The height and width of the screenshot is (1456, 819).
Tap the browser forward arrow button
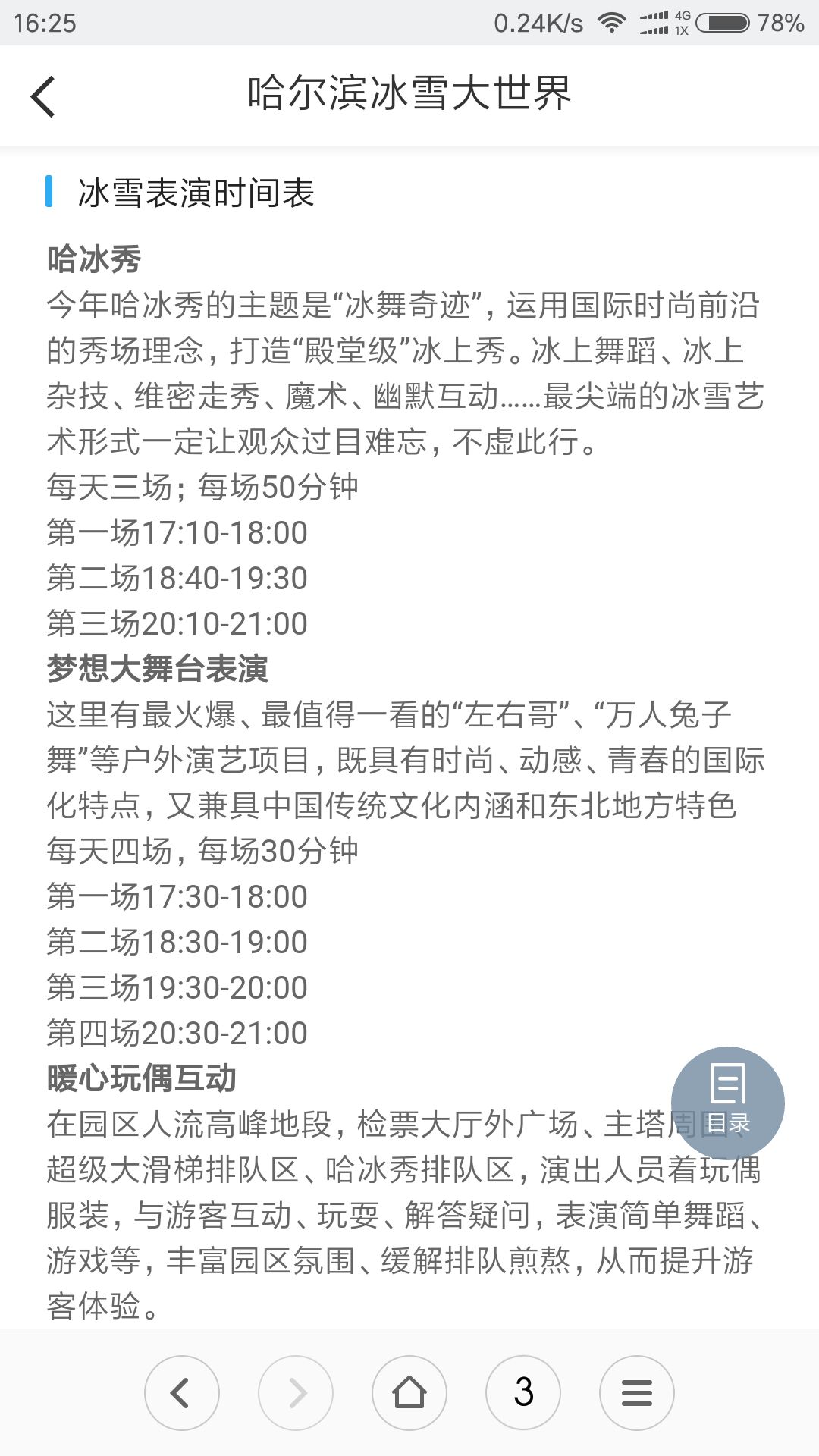coord(296,1393)
